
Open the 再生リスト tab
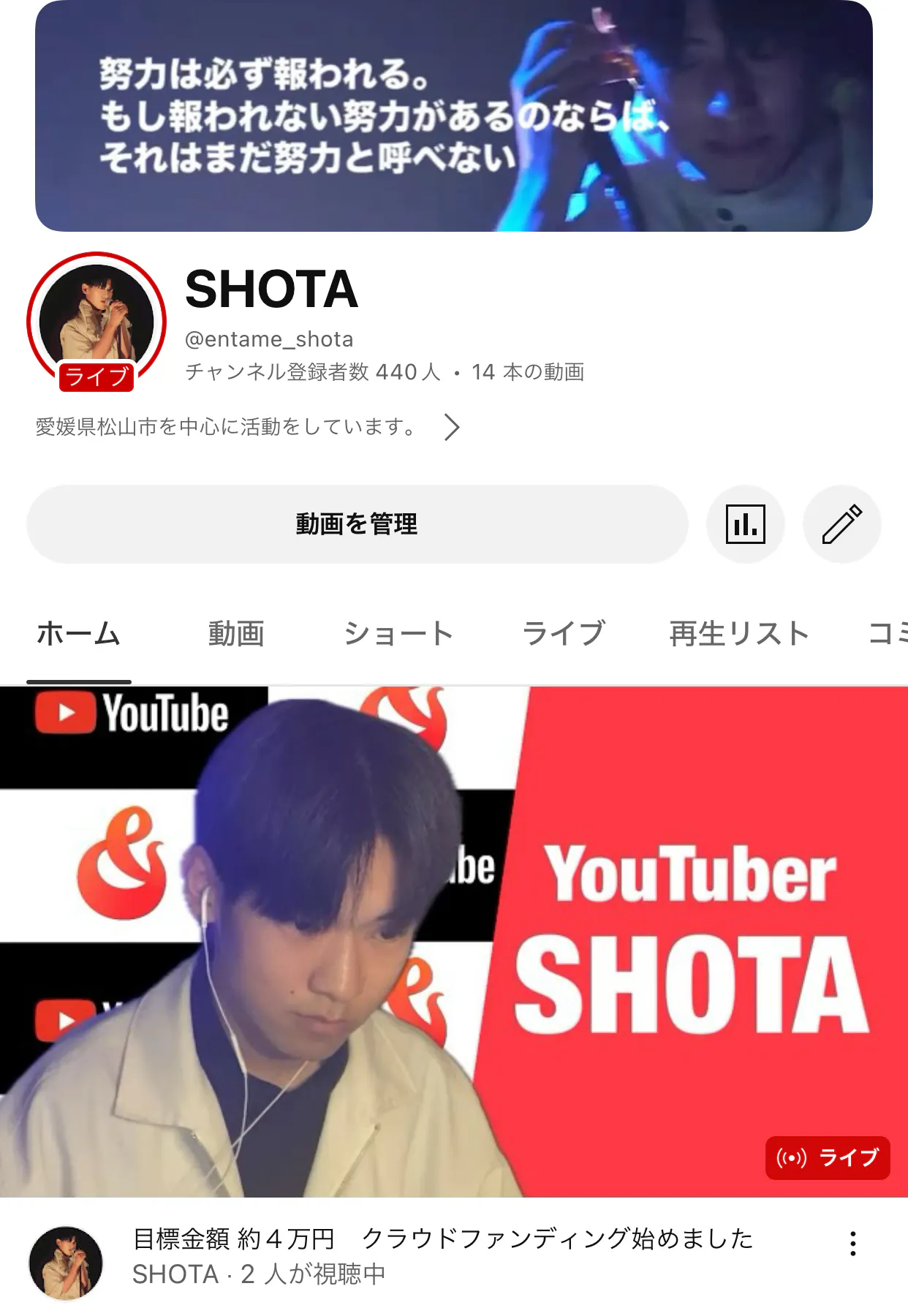click(x=738, y=633)
